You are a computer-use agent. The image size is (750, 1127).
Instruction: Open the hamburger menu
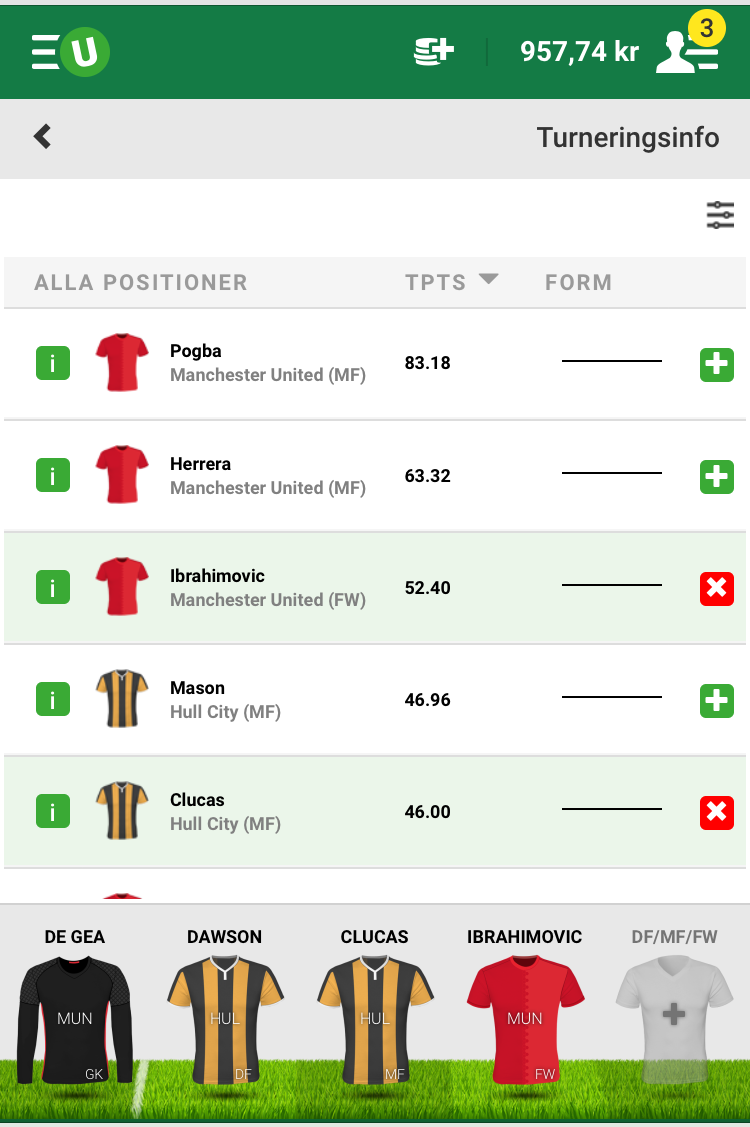[x=46, y=52]
